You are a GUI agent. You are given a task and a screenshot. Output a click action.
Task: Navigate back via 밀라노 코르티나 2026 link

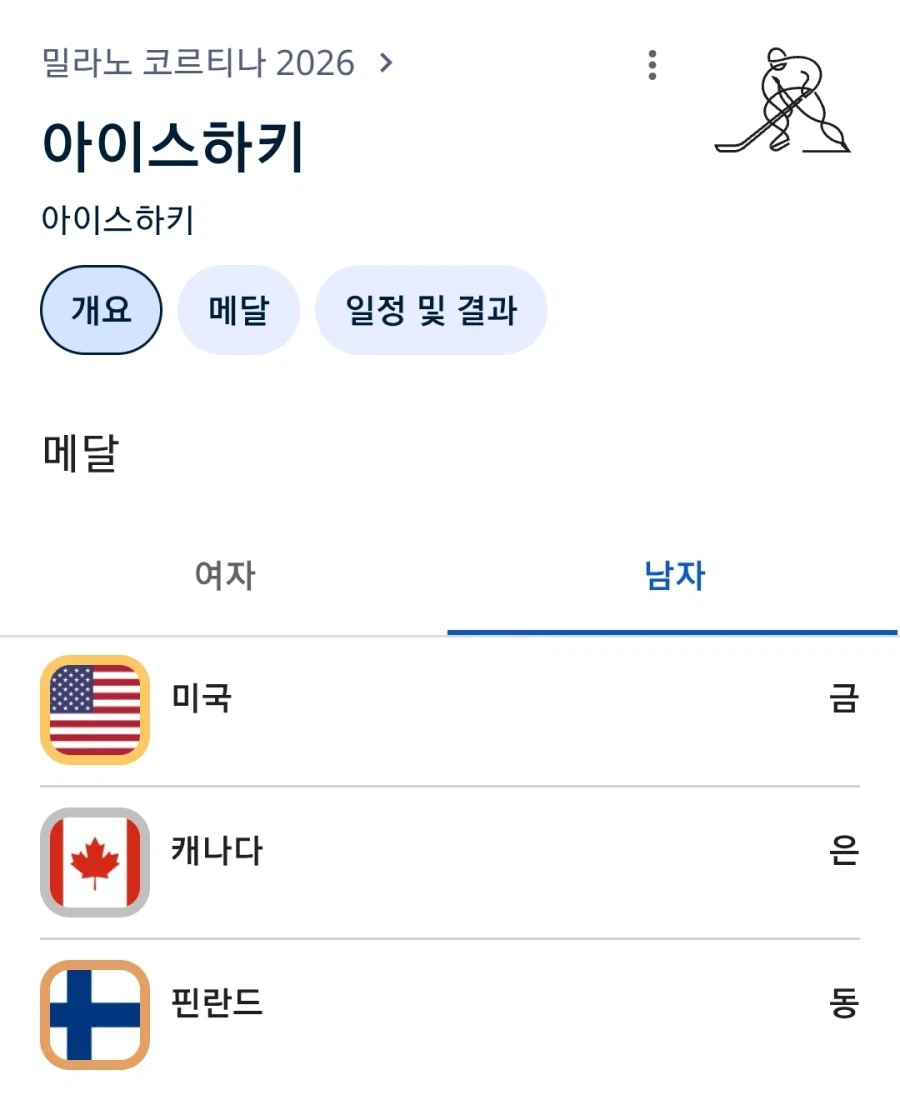pos(197,62)
